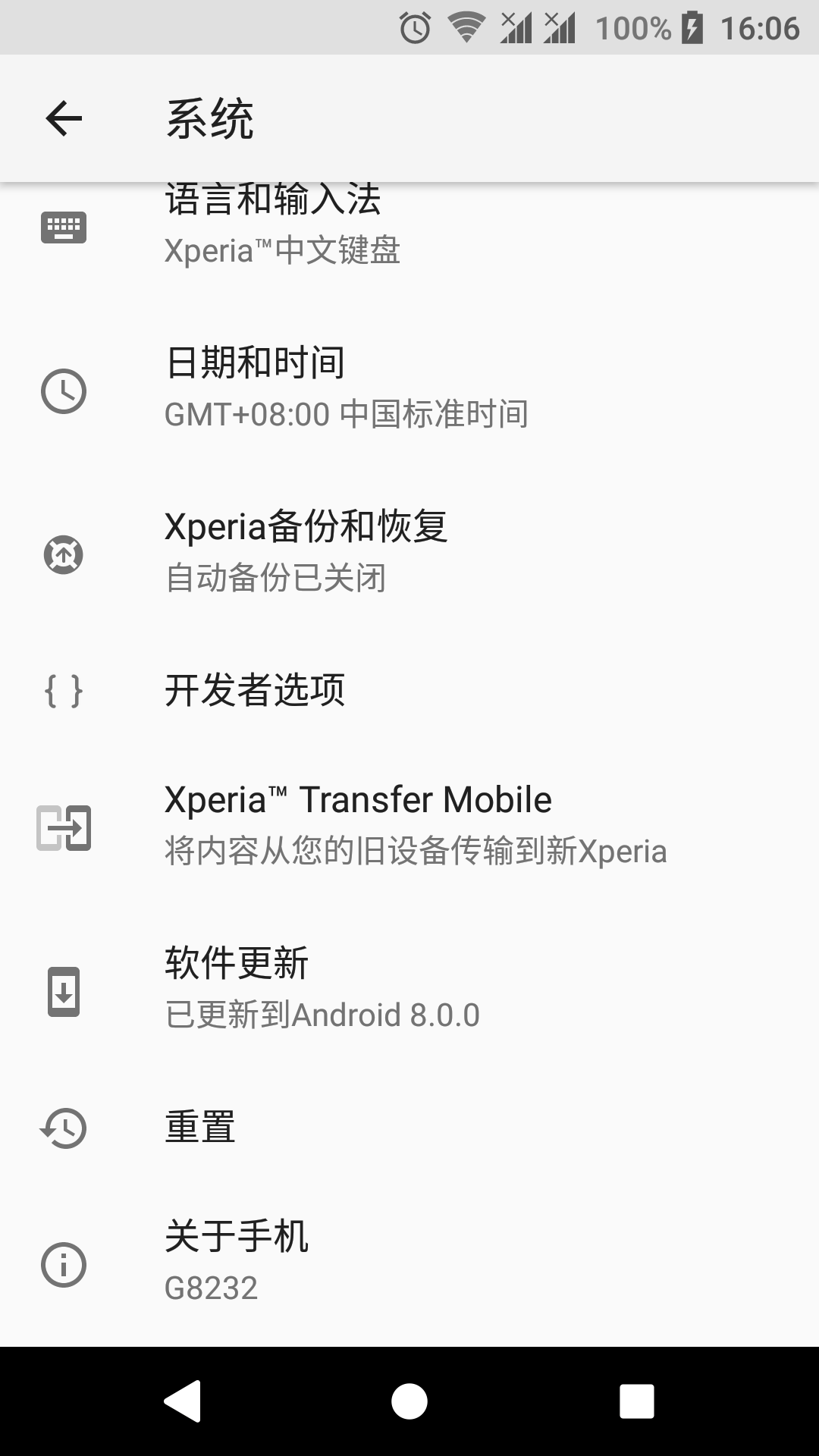The height and width of the screenshot is (1456, 819).
Task: Open Xperia备份和恢复
Action: coord(409,552)
